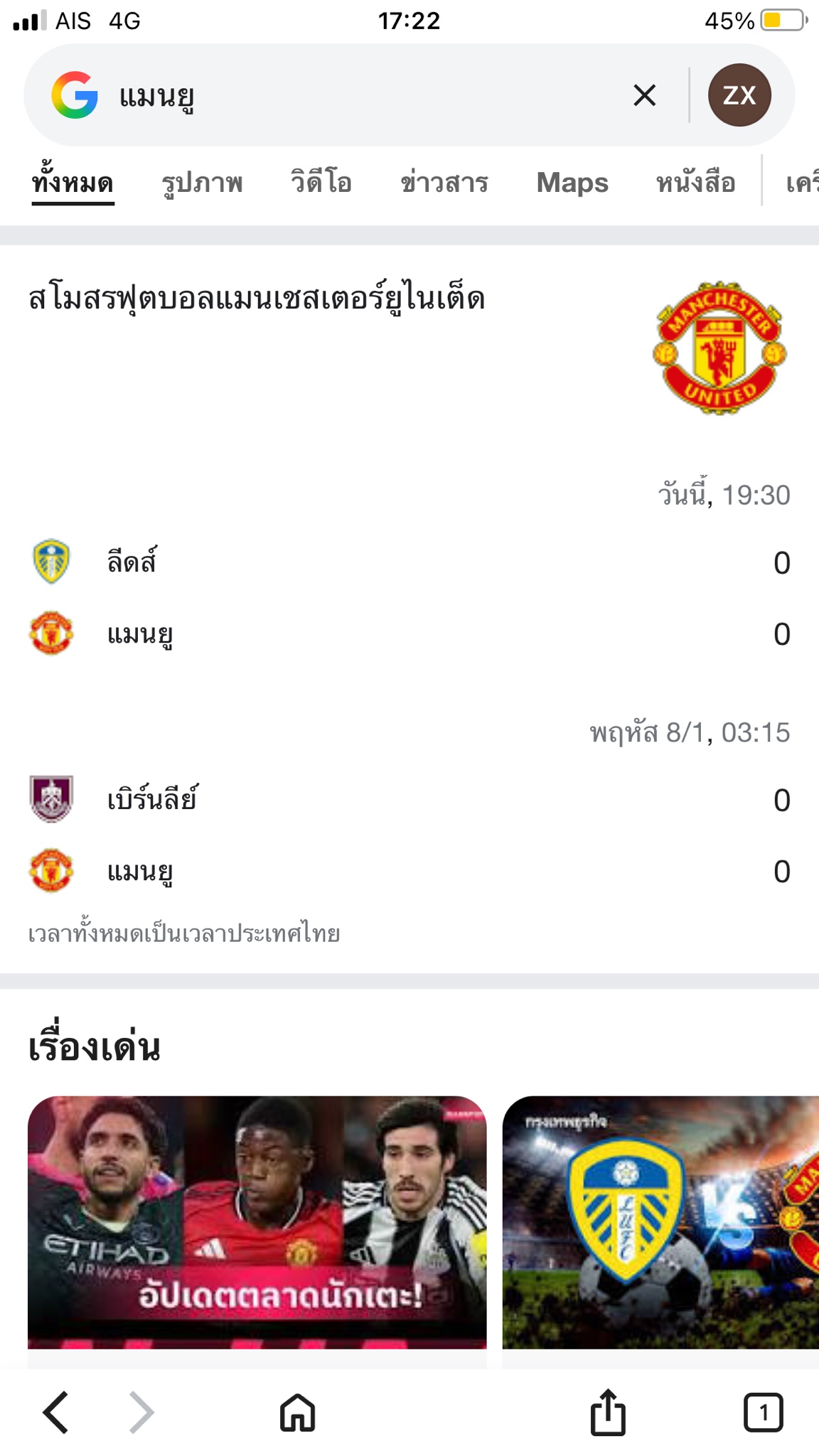Switch to the หนังสือ tab
This screenshot has width=819, height=1456.
pos(695,183)
